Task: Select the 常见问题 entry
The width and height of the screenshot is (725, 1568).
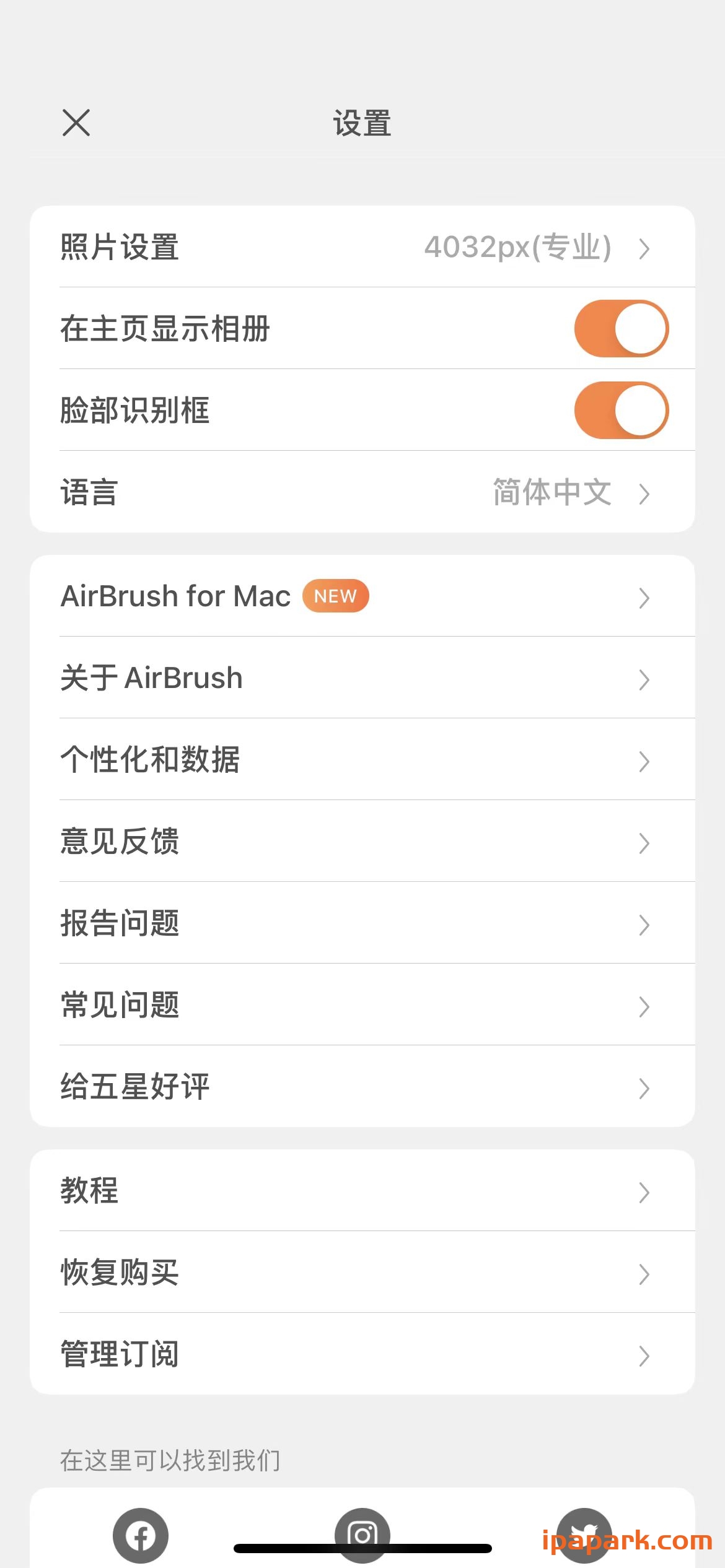Action: click(x=362, y=1006)
